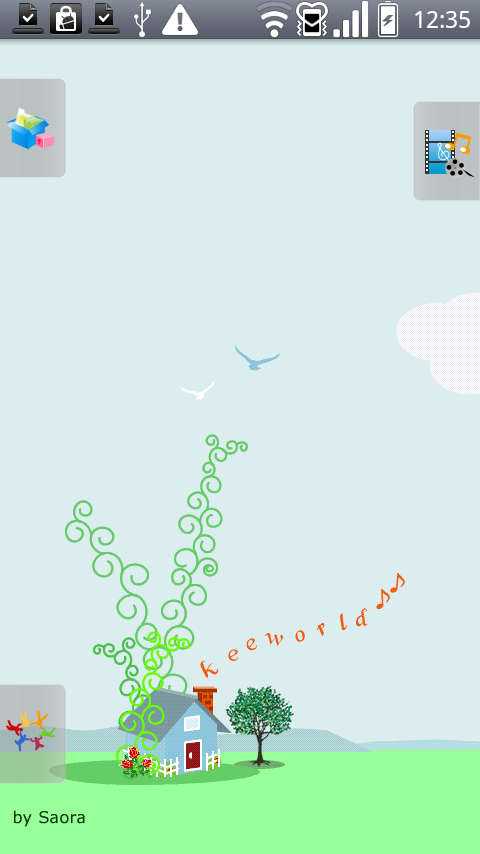Open the blue box apps icon
Viewport: 480px width, 854px height.
[x=31, y=128]
